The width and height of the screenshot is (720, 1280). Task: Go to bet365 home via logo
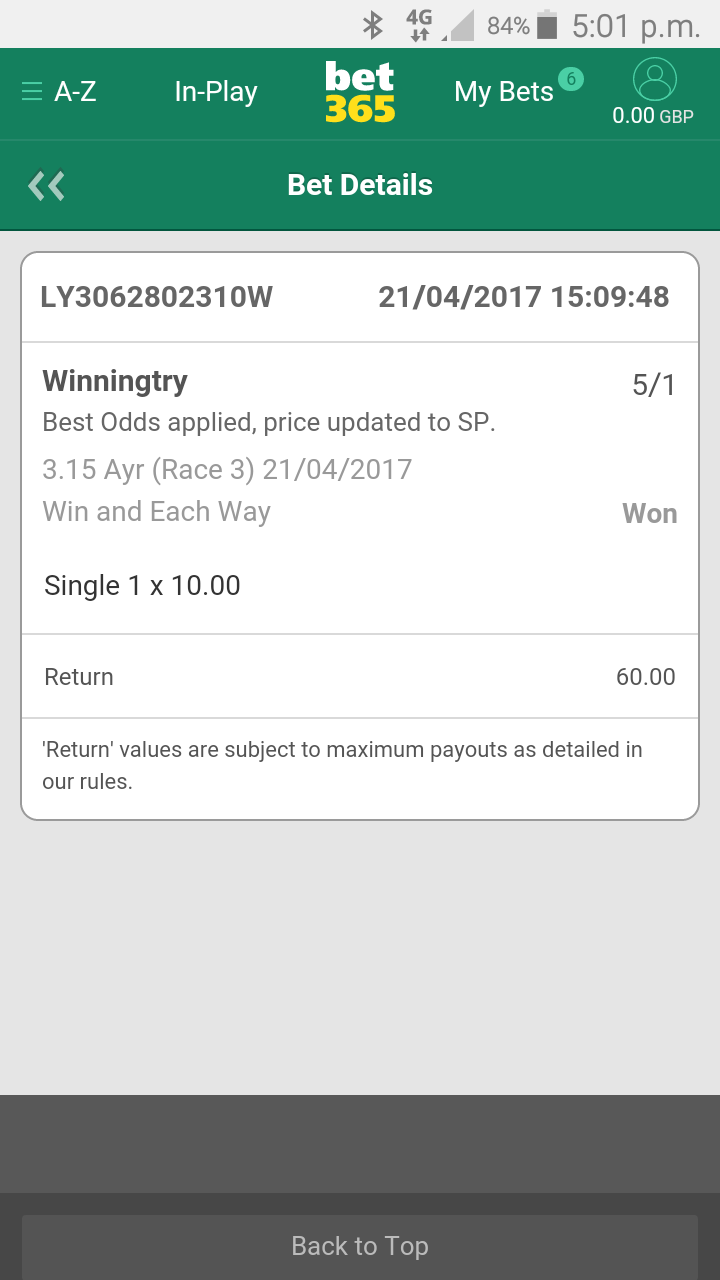pyautogui.click(x=360, y=92)
